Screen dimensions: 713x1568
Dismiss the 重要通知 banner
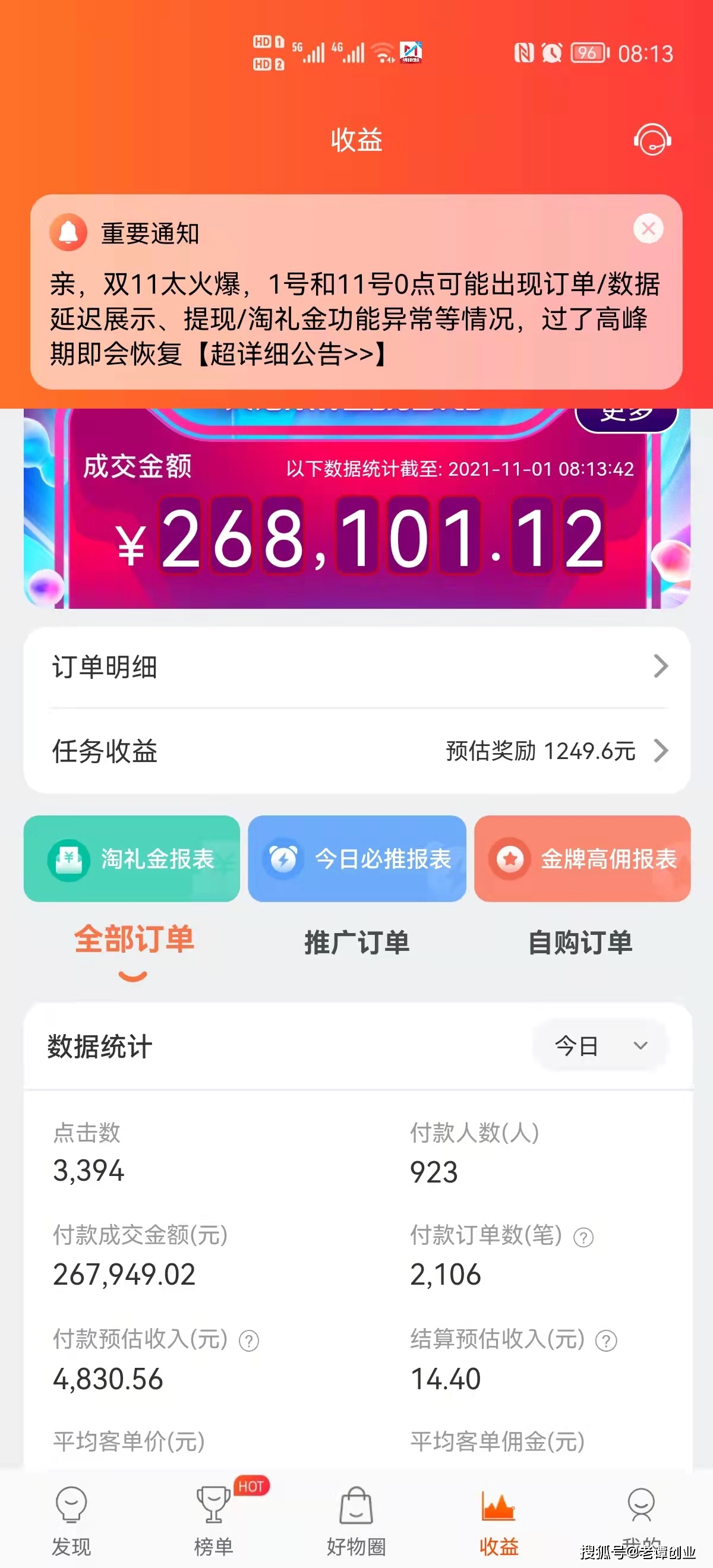(648, 229)
